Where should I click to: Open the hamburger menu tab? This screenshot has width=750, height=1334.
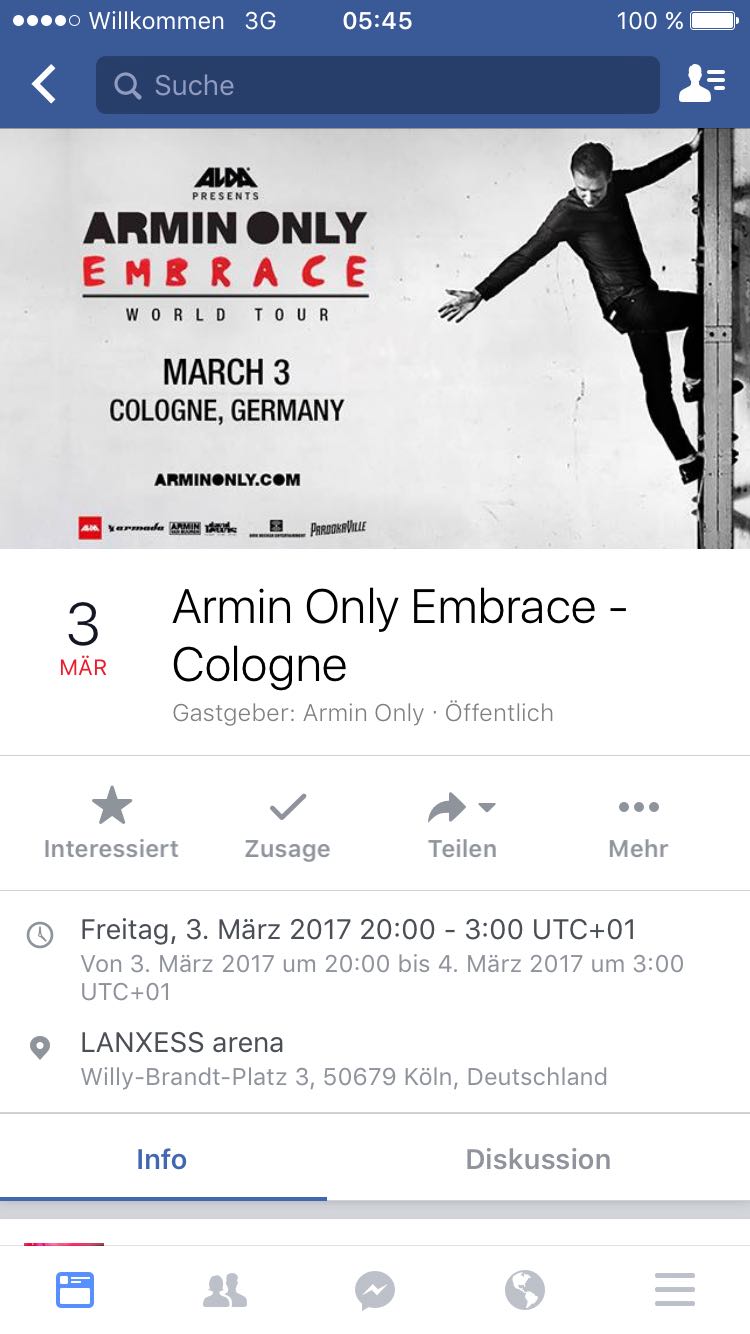(675, 1290)
